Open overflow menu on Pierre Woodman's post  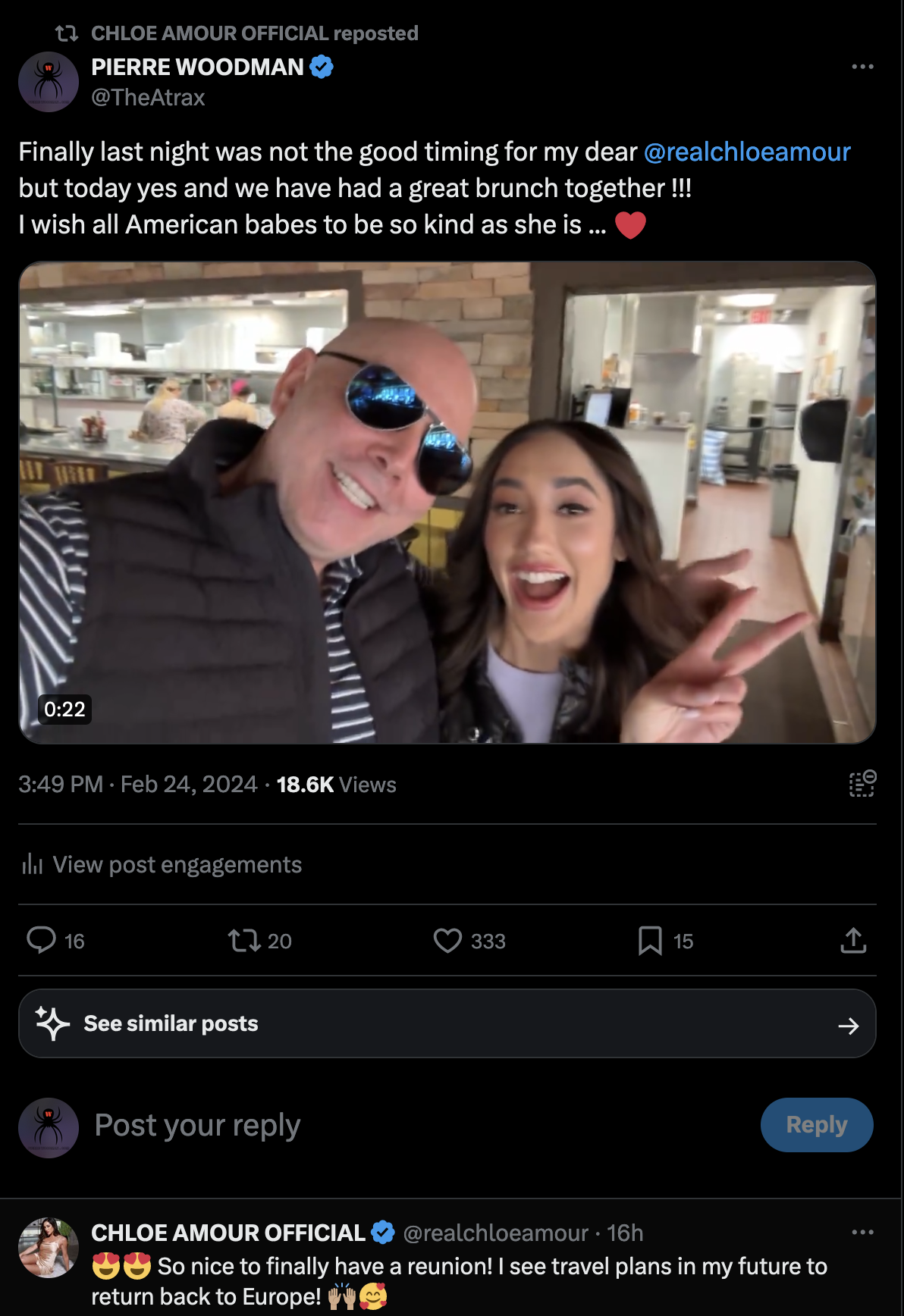coord(862,67)
